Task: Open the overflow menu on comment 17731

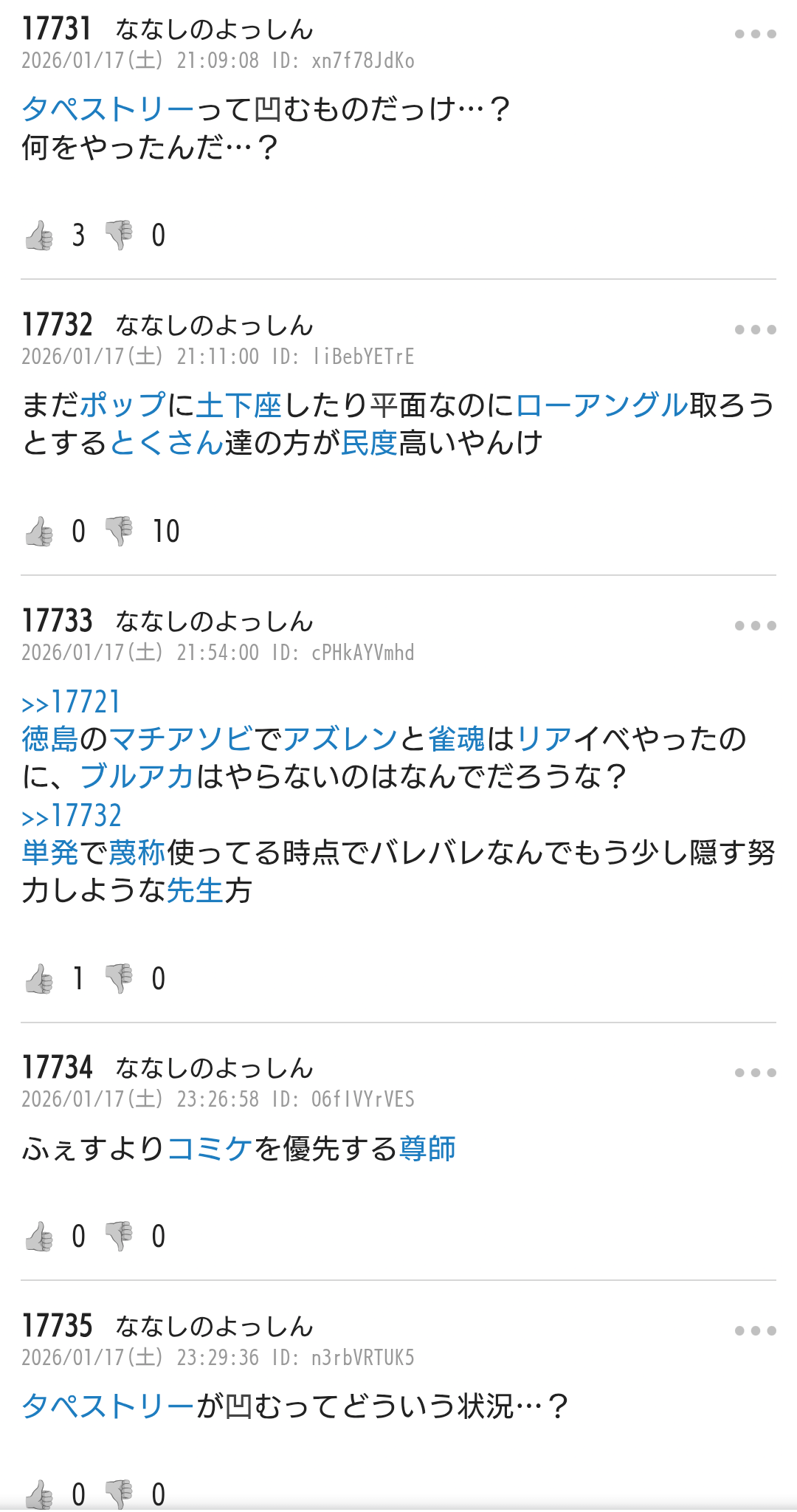Action: coord(755,34)
